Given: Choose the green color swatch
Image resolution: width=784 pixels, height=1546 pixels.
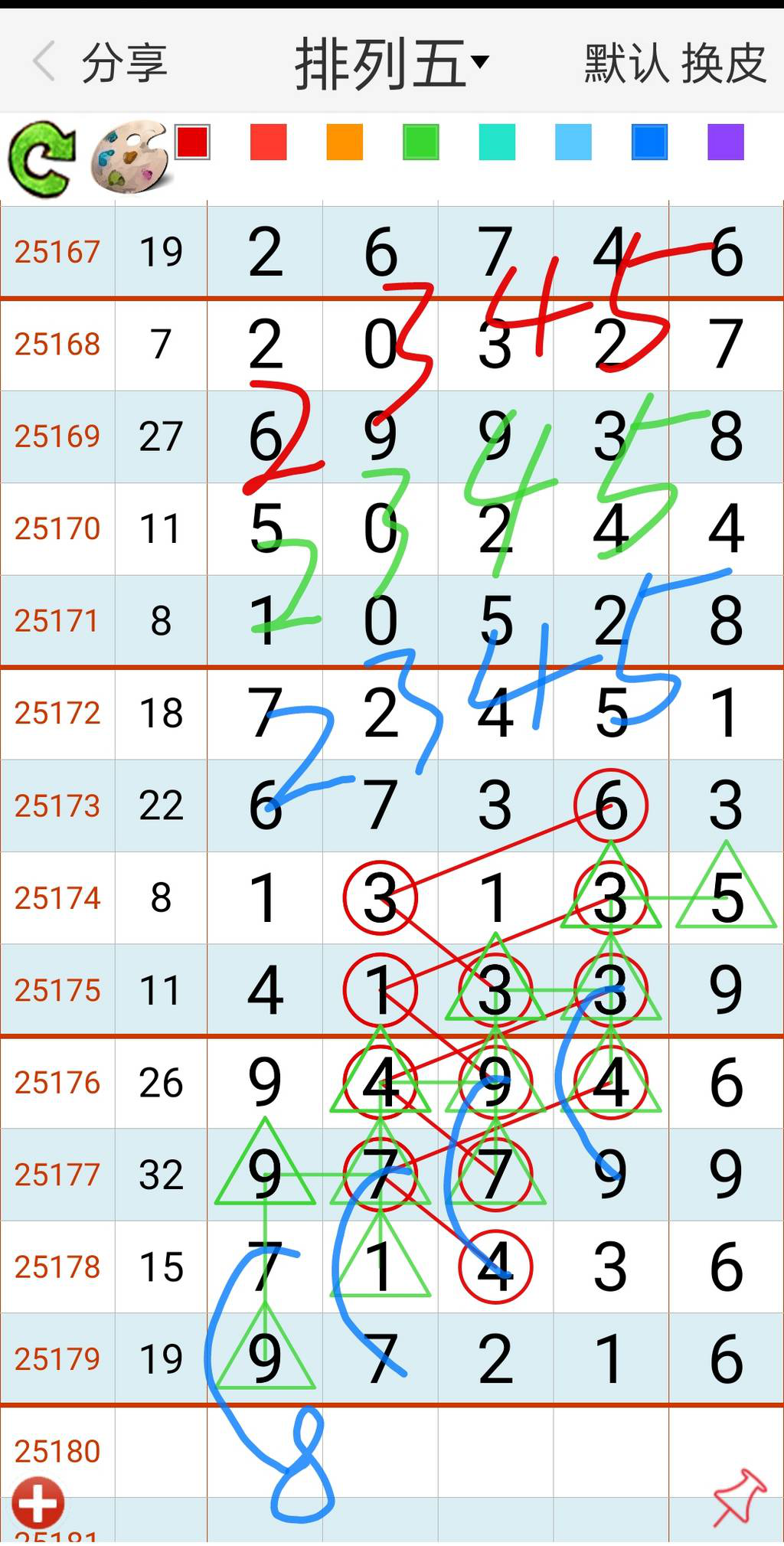Looking at the screenshot, I should point(421,142).
